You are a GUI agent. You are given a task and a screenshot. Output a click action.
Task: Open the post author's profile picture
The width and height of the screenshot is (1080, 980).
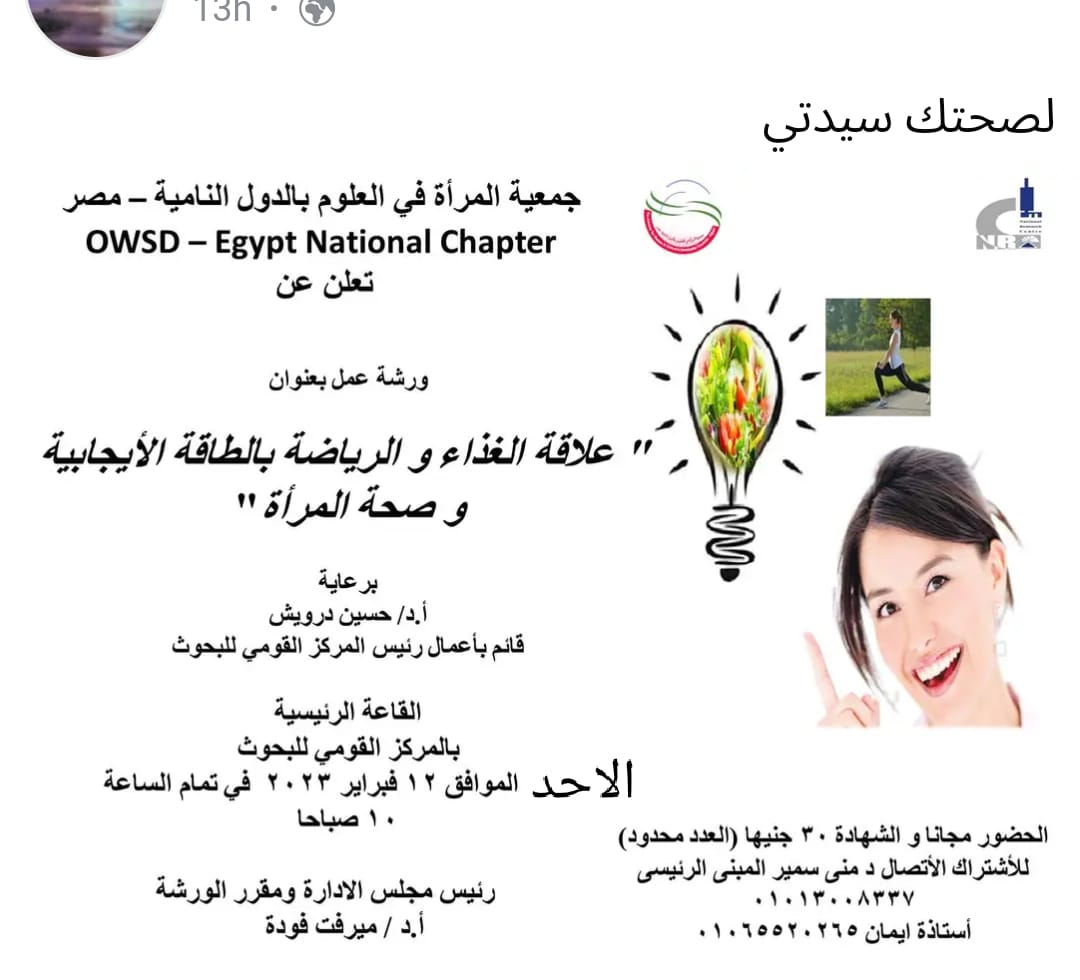96,20
